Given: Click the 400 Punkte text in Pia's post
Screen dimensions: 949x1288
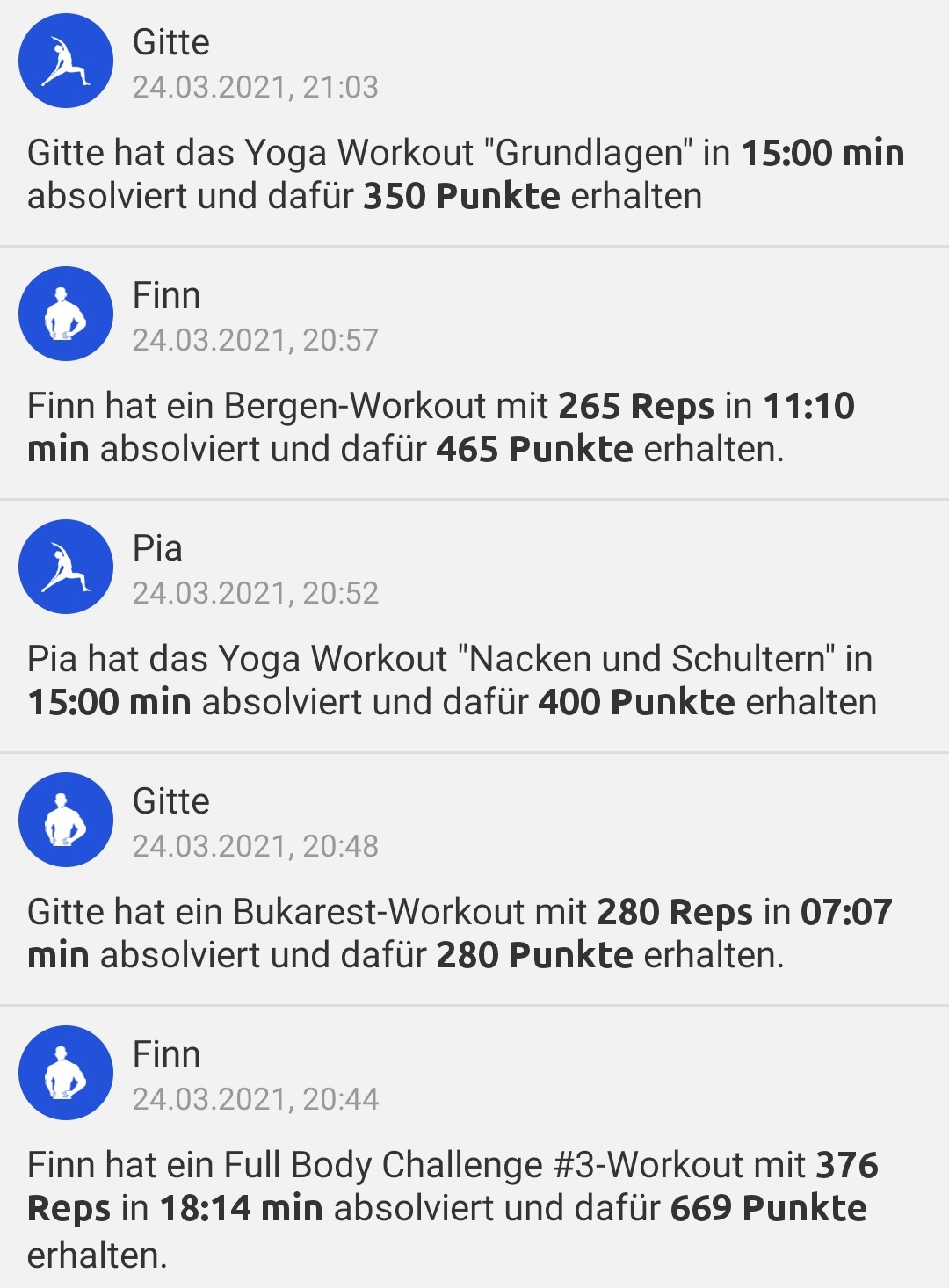Looking at the screenshot, I should (638, 701).
